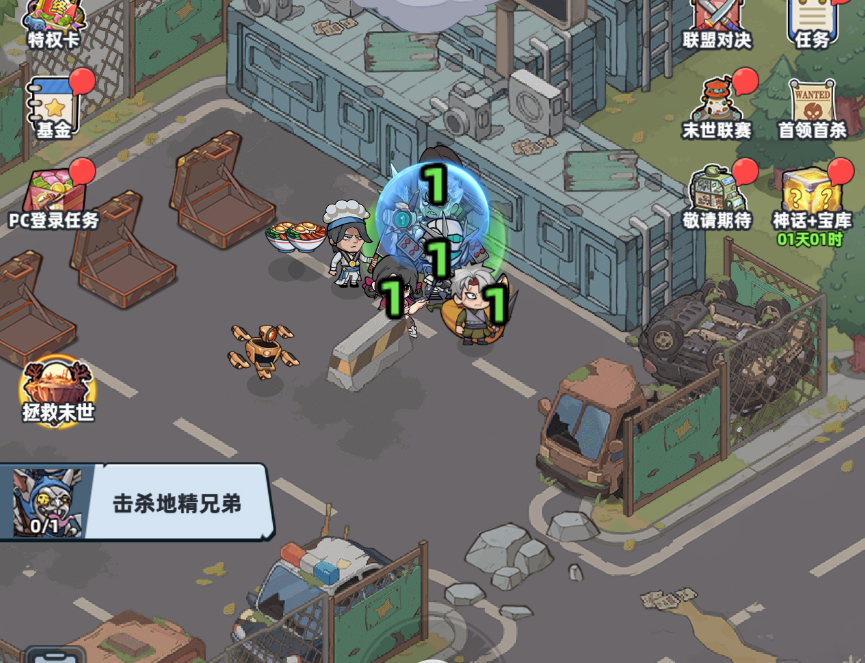This screenshot has height=663, width=865.
Task: Tap the 敬请期待 bus icon
Action: (x=716, y=193)
